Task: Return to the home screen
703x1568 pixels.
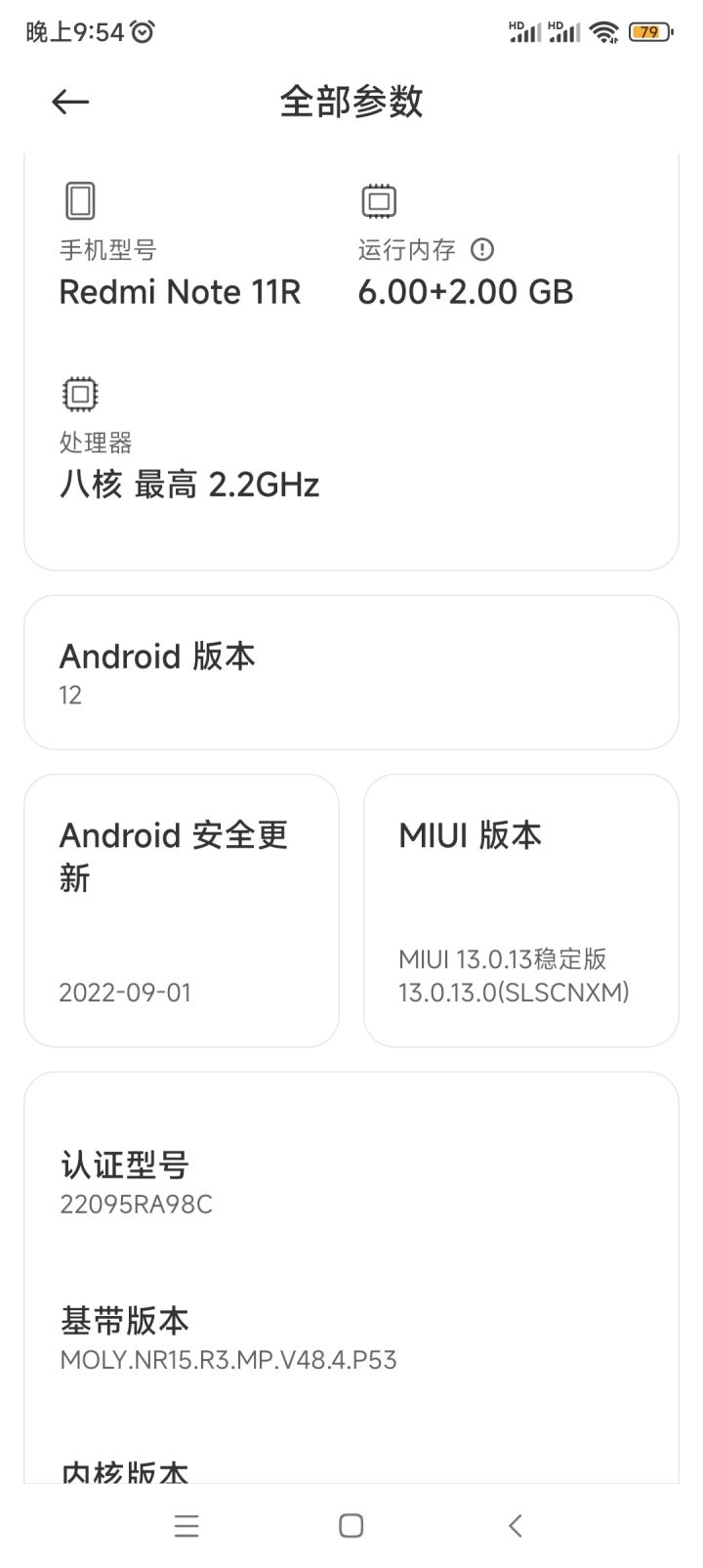Action: (x=351, y=1526)
